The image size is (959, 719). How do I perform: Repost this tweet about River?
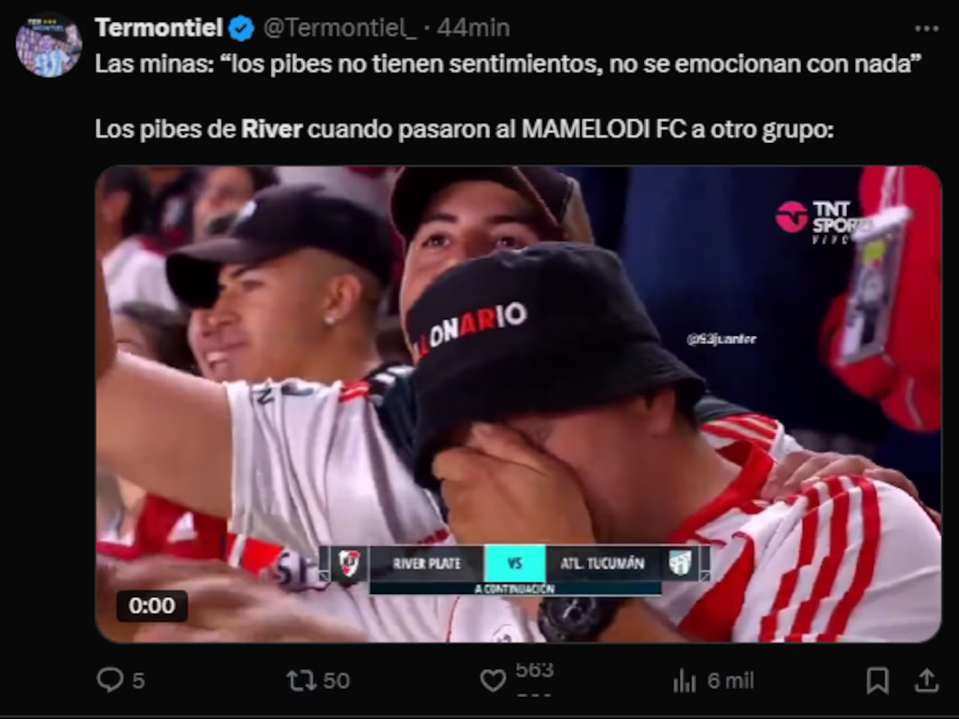pyautogui.click(x=302, y=680)
